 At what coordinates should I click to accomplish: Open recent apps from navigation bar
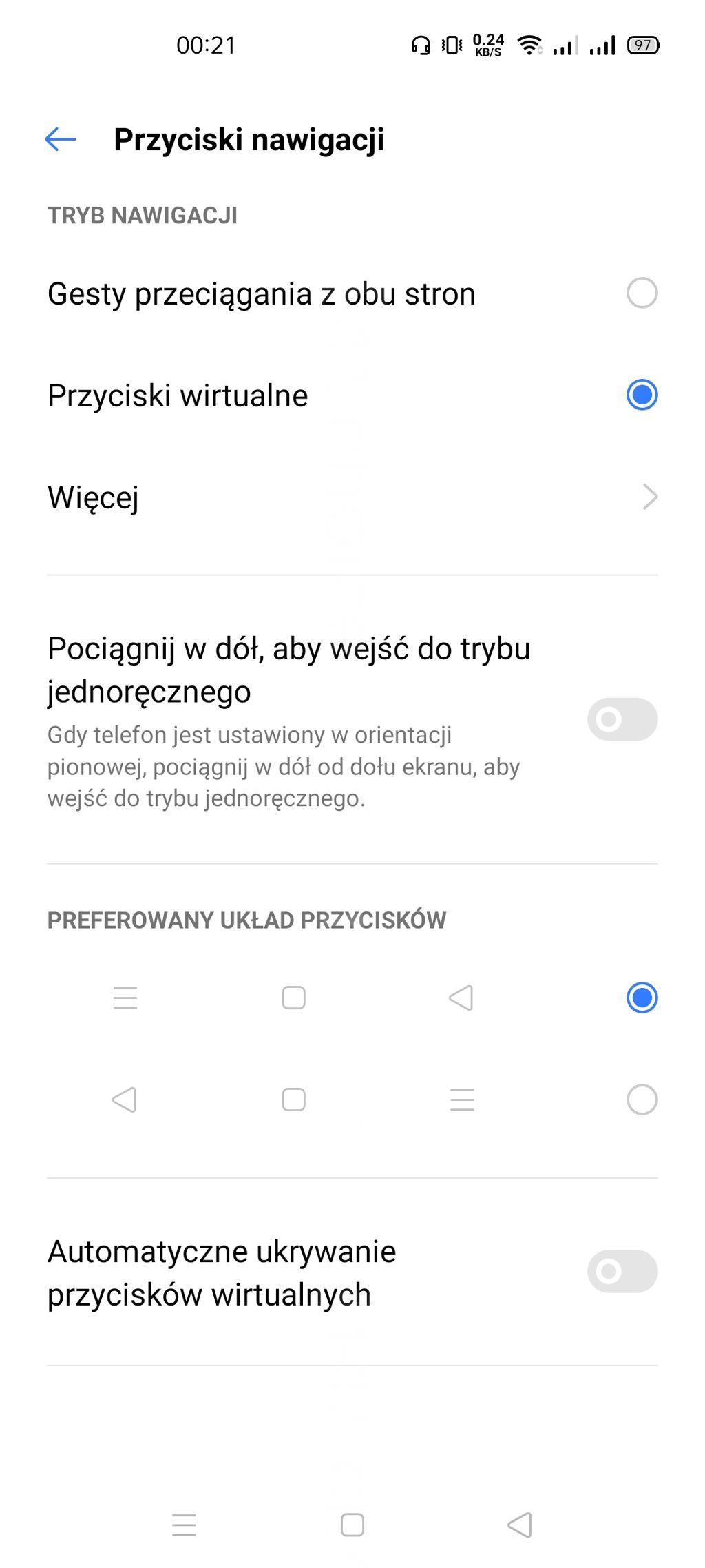pyautogui.click(x=184, y=1525)
